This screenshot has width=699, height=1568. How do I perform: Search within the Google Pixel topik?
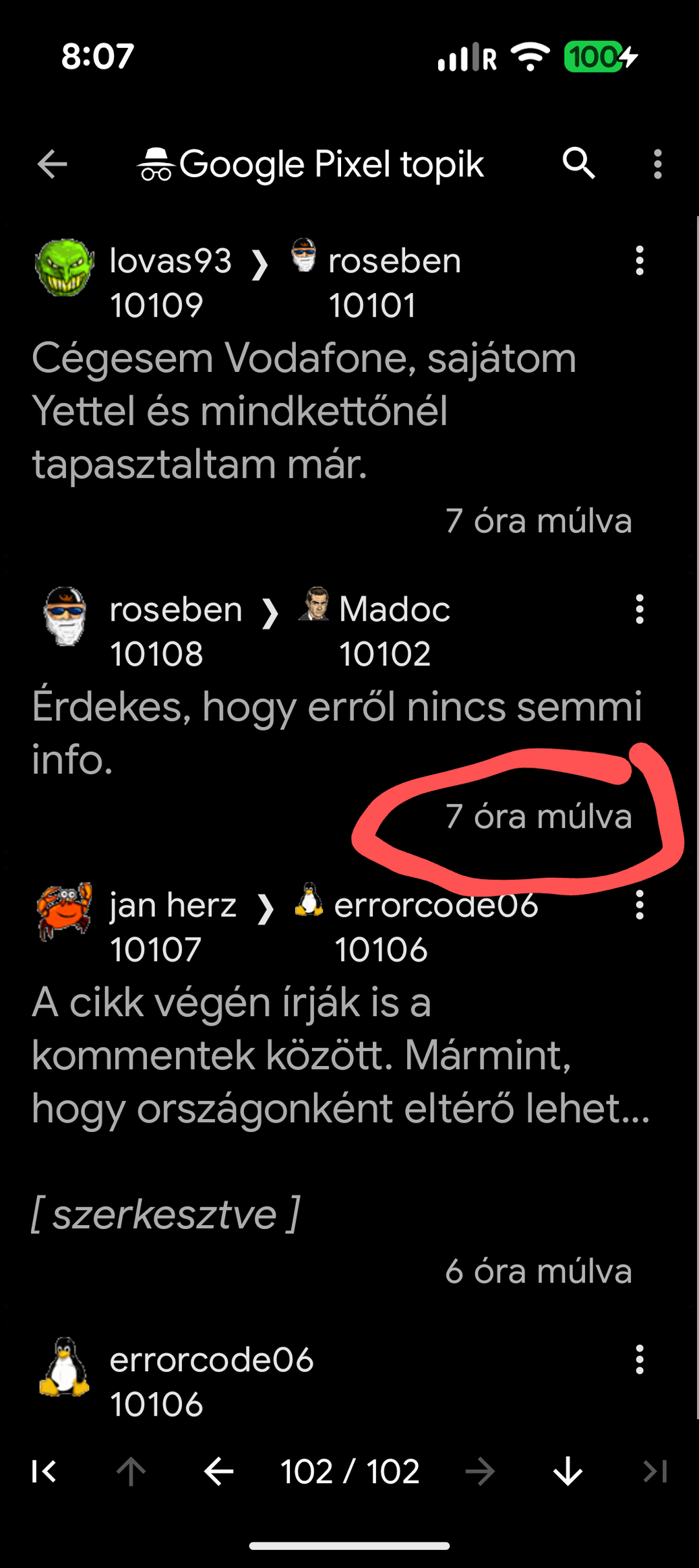pos(579,164)
